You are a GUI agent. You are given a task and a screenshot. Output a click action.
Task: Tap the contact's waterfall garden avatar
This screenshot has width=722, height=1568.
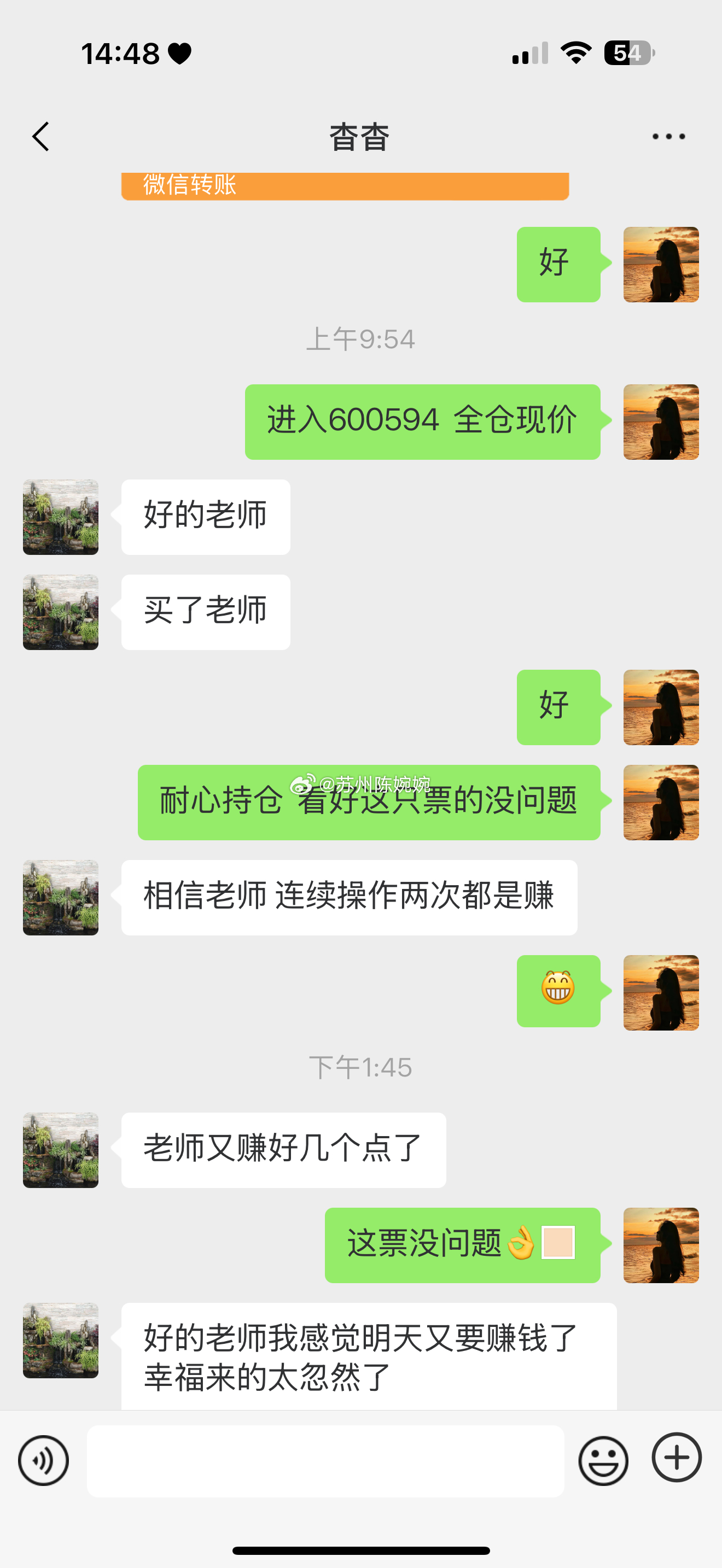(60, 517)
